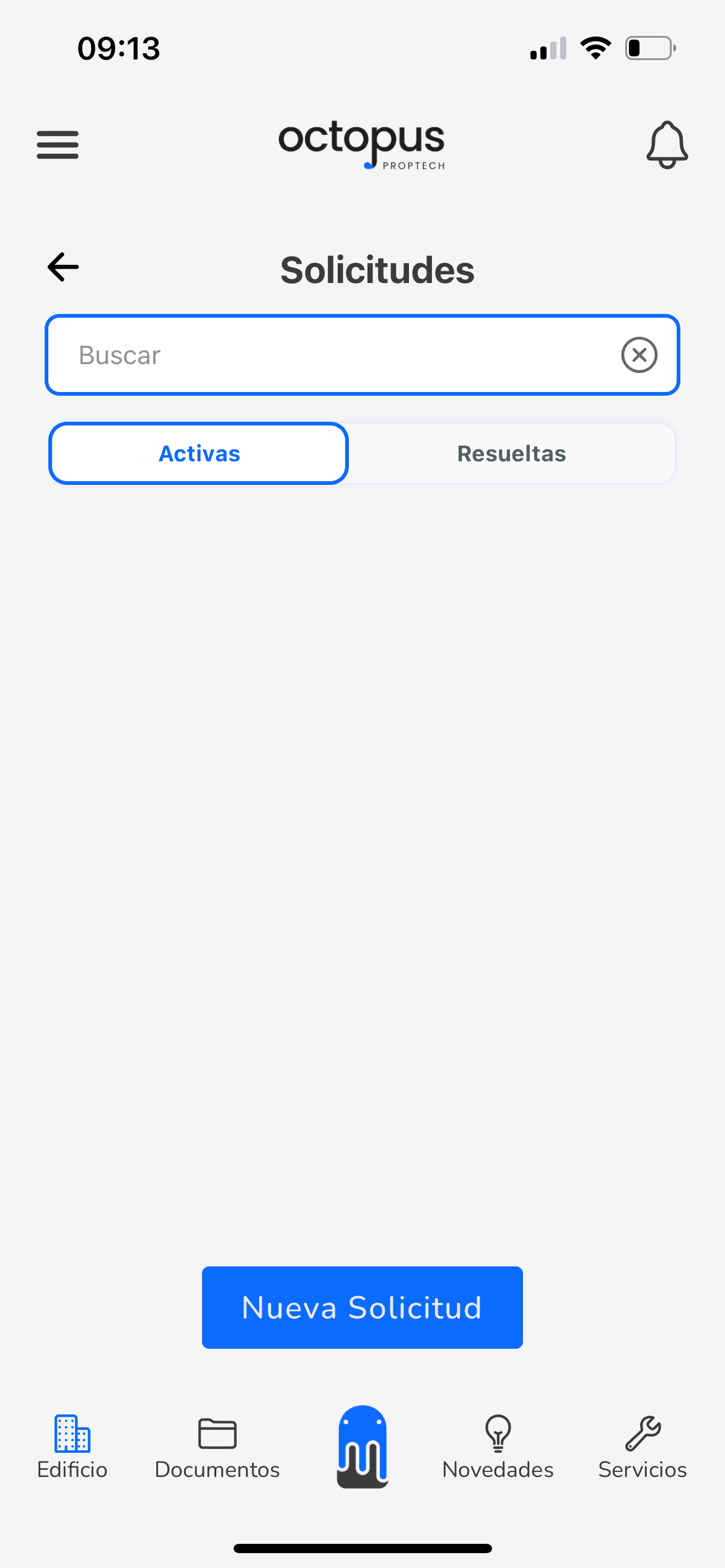This screenshot has width=725, height=1568.
Task: Open the hamburger drawer menu
Action: (58, 145)
